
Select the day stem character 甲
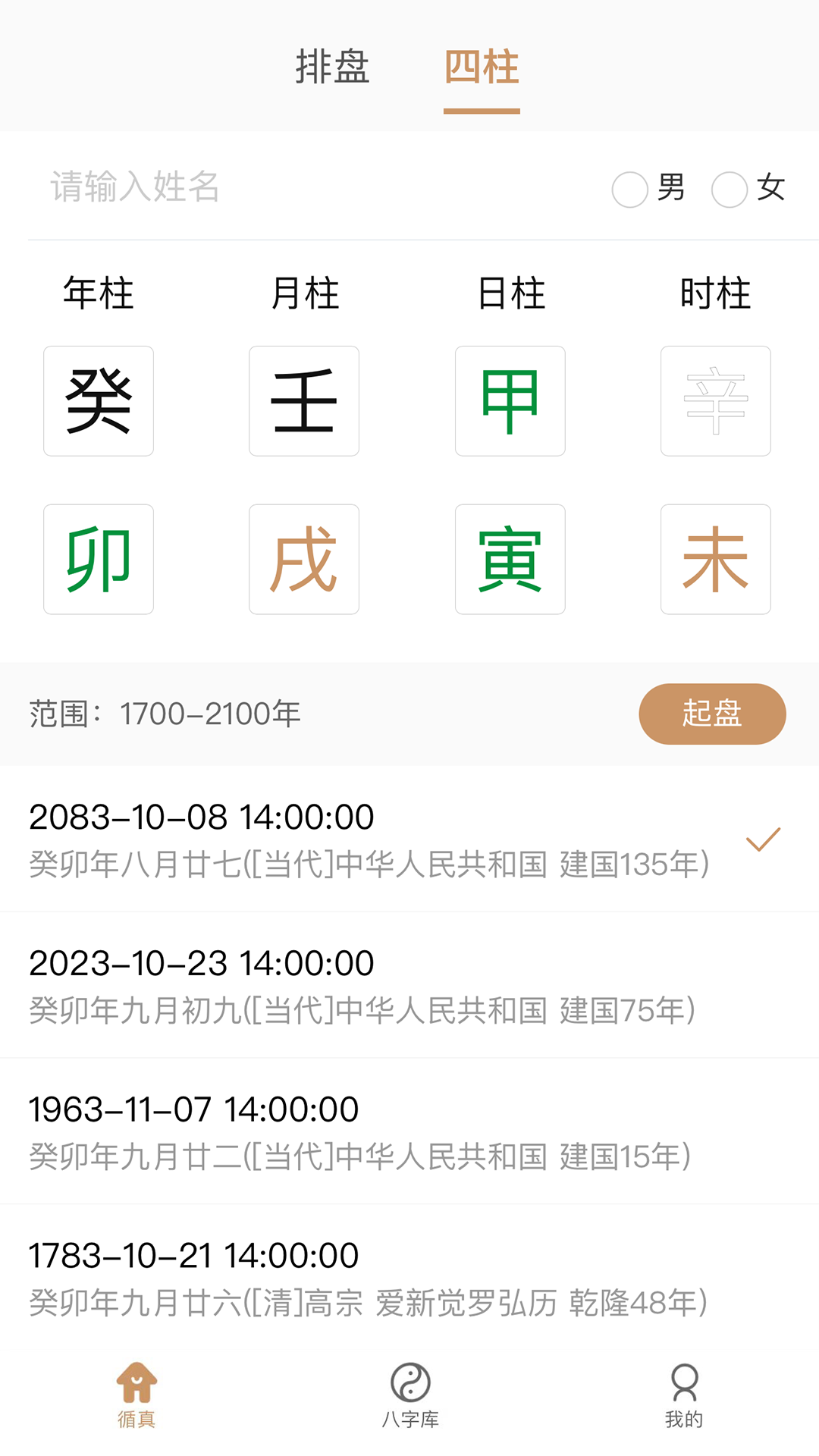(x=510, y=401)
